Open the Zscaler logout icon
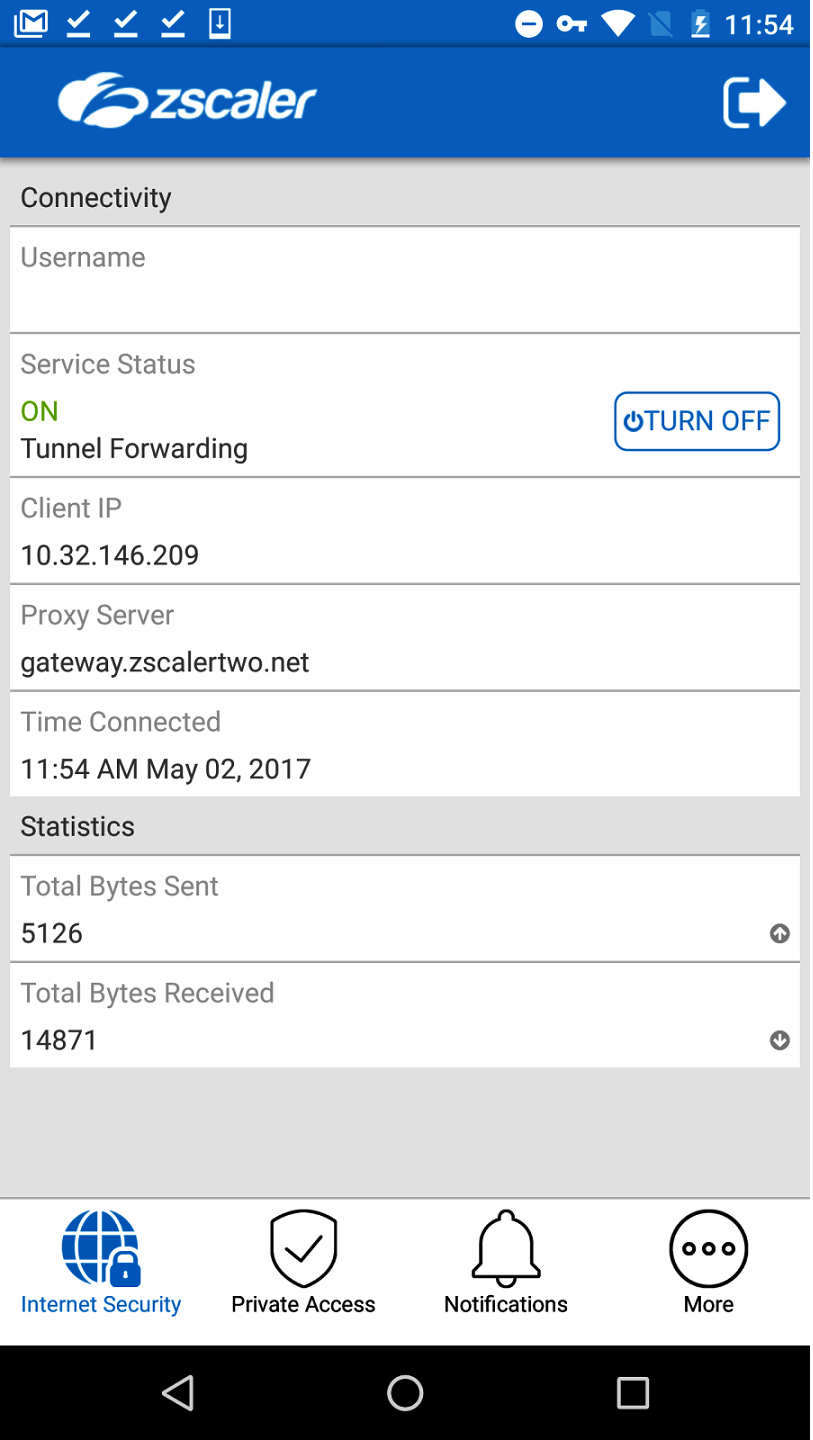 [754, 101]
